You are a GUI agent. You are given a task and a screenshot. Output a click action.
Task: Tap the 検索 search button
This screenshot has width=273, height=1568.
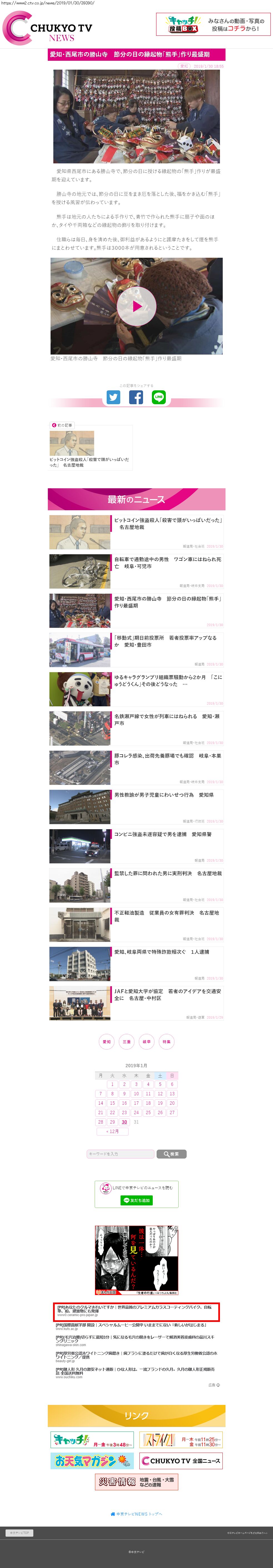(171, 1154)
